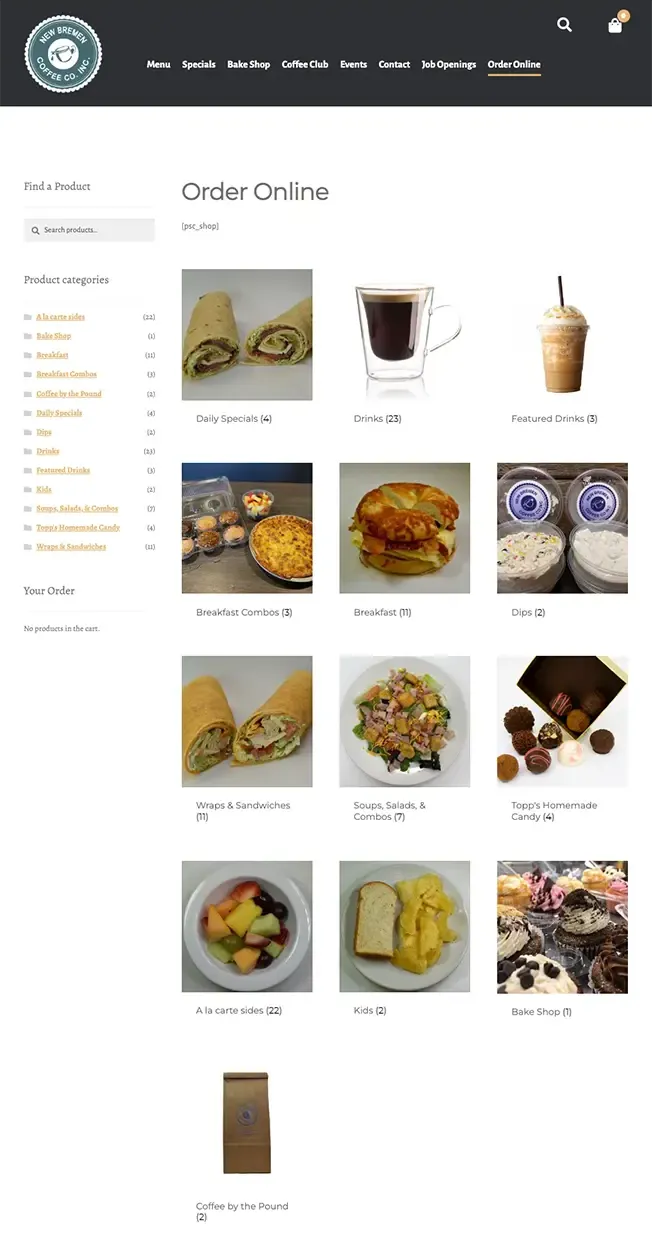Open Coffee by the Pound tile
Image resolution: width=652 pixels, height=1244 pixels.
247,1140
